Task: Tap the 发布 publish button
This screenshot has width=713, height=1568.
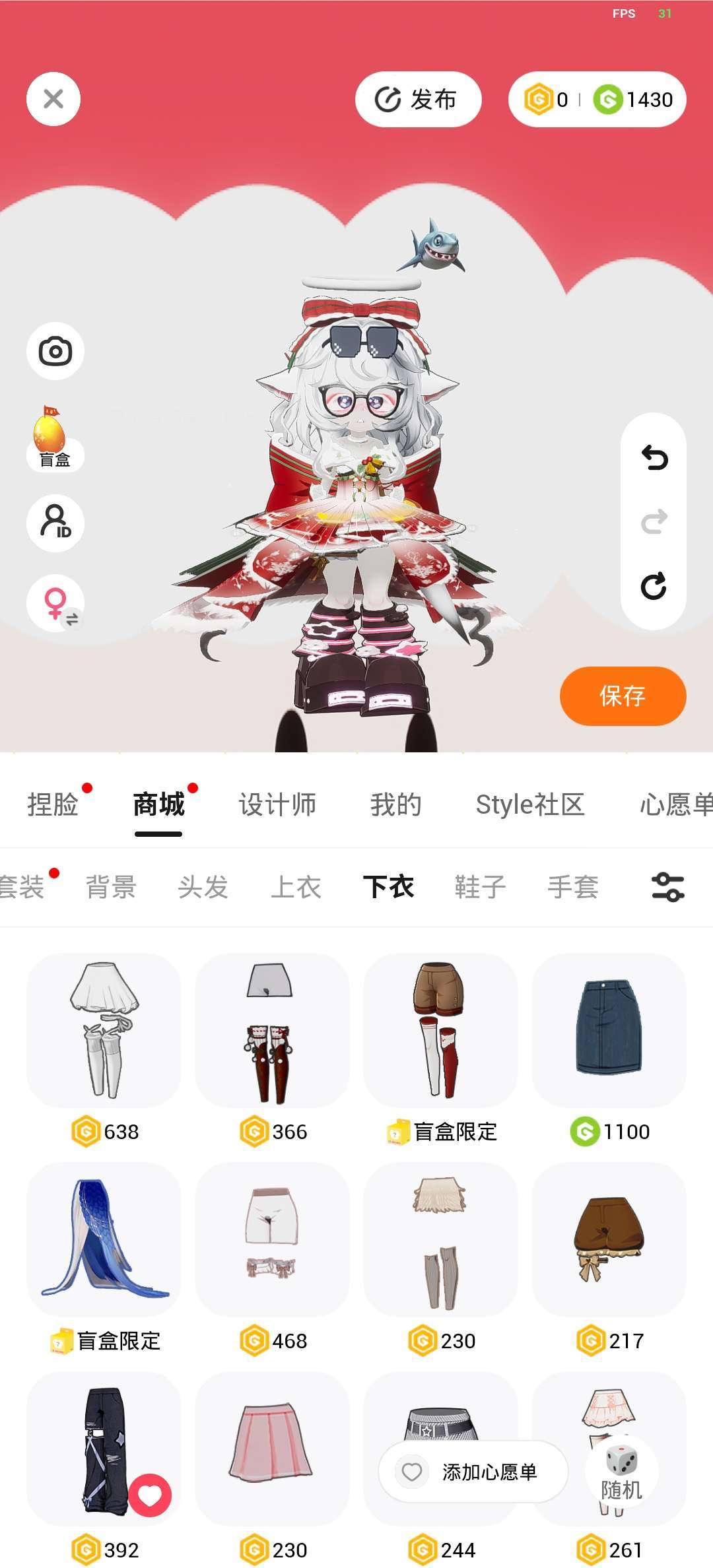Action: tap(418, 99)
